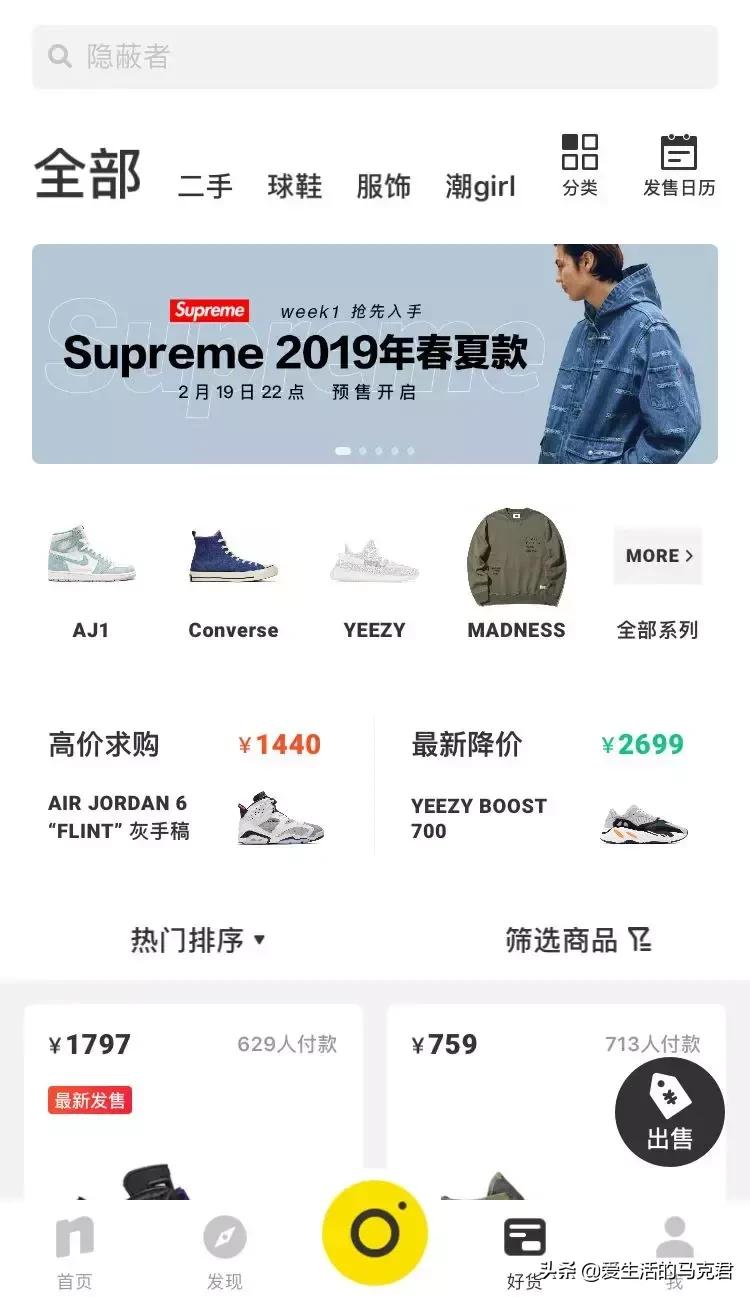Open the ¥1797 product card
The width and height of the screenshot is (750, 1297).
point(193,1100)
